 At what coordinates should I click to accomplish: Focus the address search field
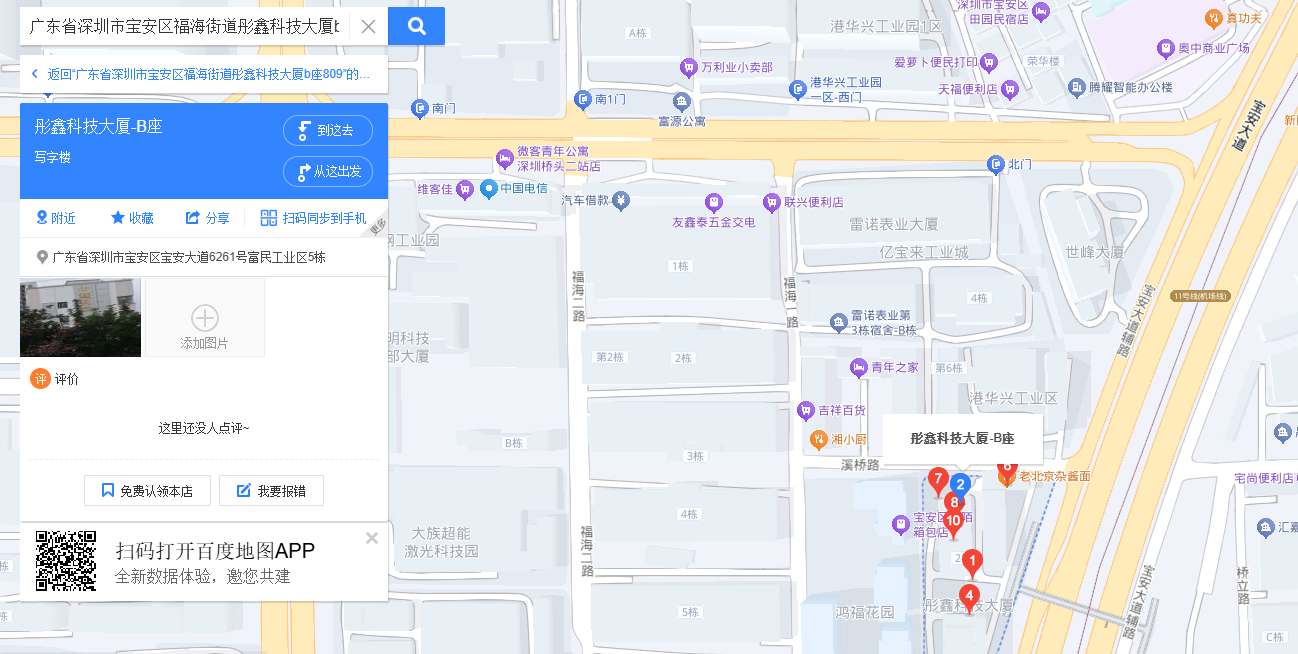coord(185,26)
